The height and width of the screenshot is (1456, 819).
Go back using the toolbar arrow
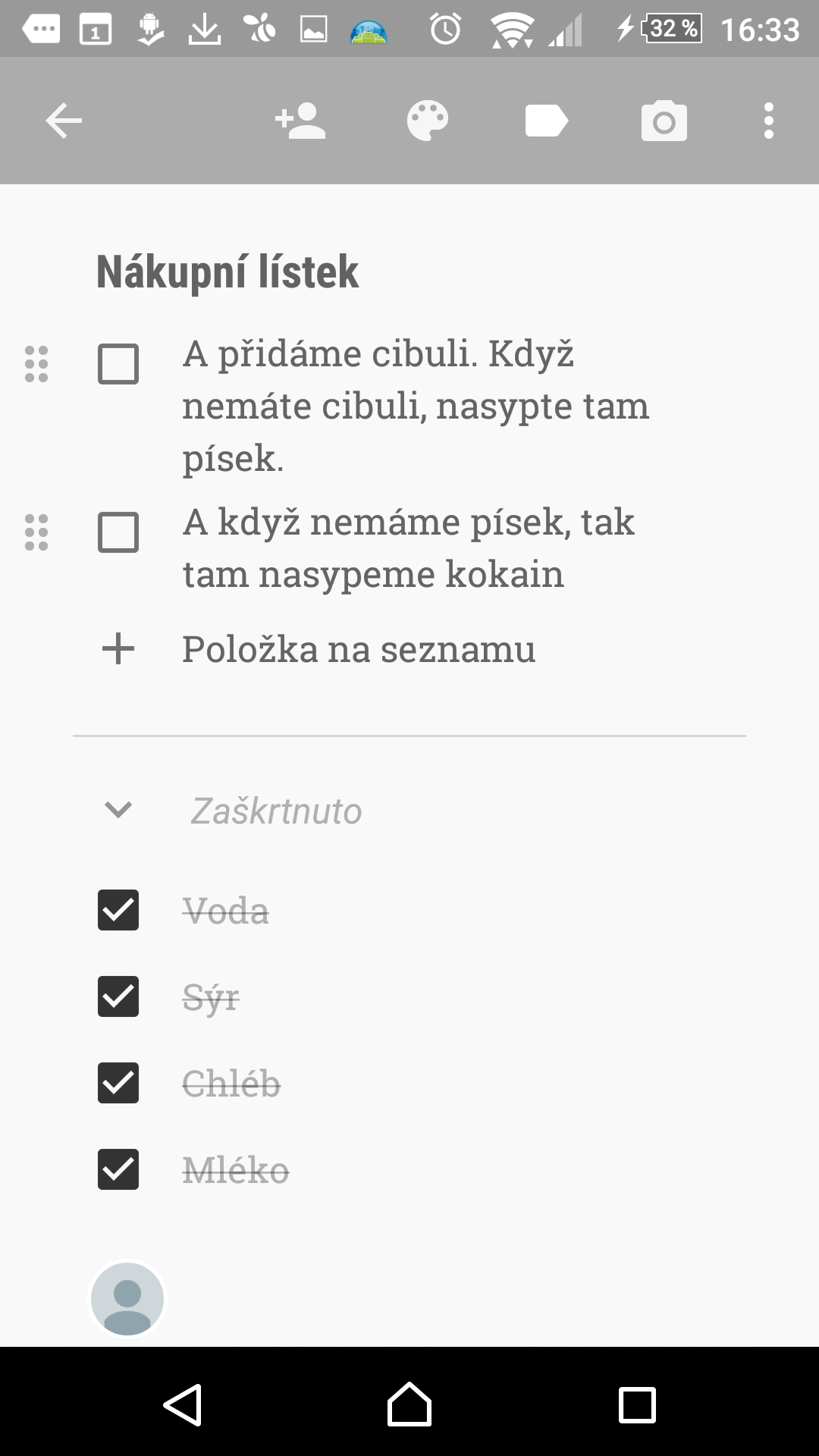(64, 121)
